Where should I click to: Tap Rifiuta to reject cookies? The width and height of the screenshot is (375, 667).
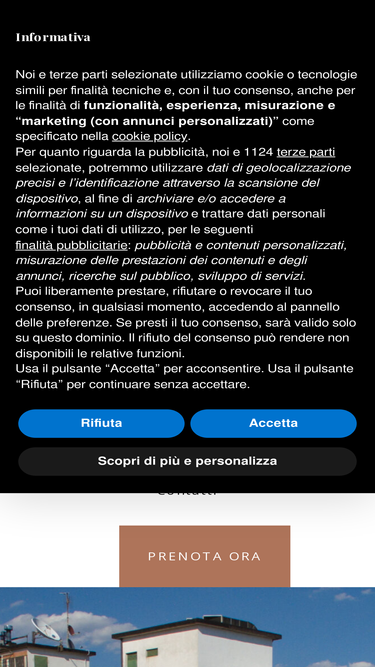(x=101, y=423)
